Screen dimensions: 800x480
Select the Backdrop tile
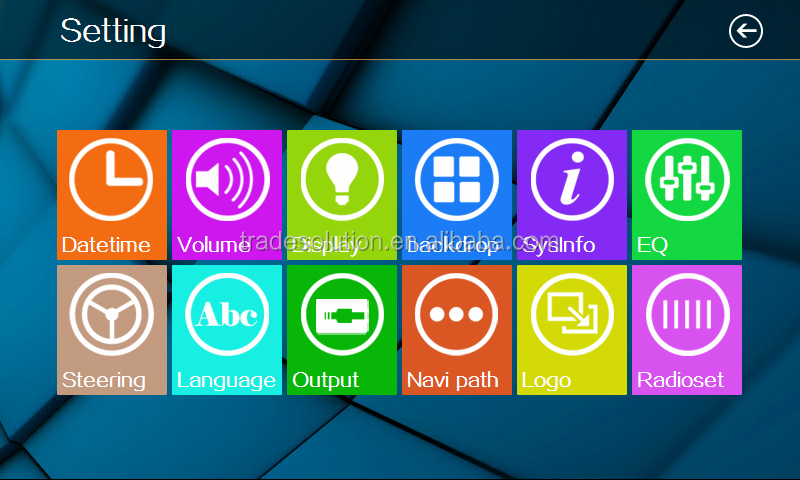pos(456,194)
